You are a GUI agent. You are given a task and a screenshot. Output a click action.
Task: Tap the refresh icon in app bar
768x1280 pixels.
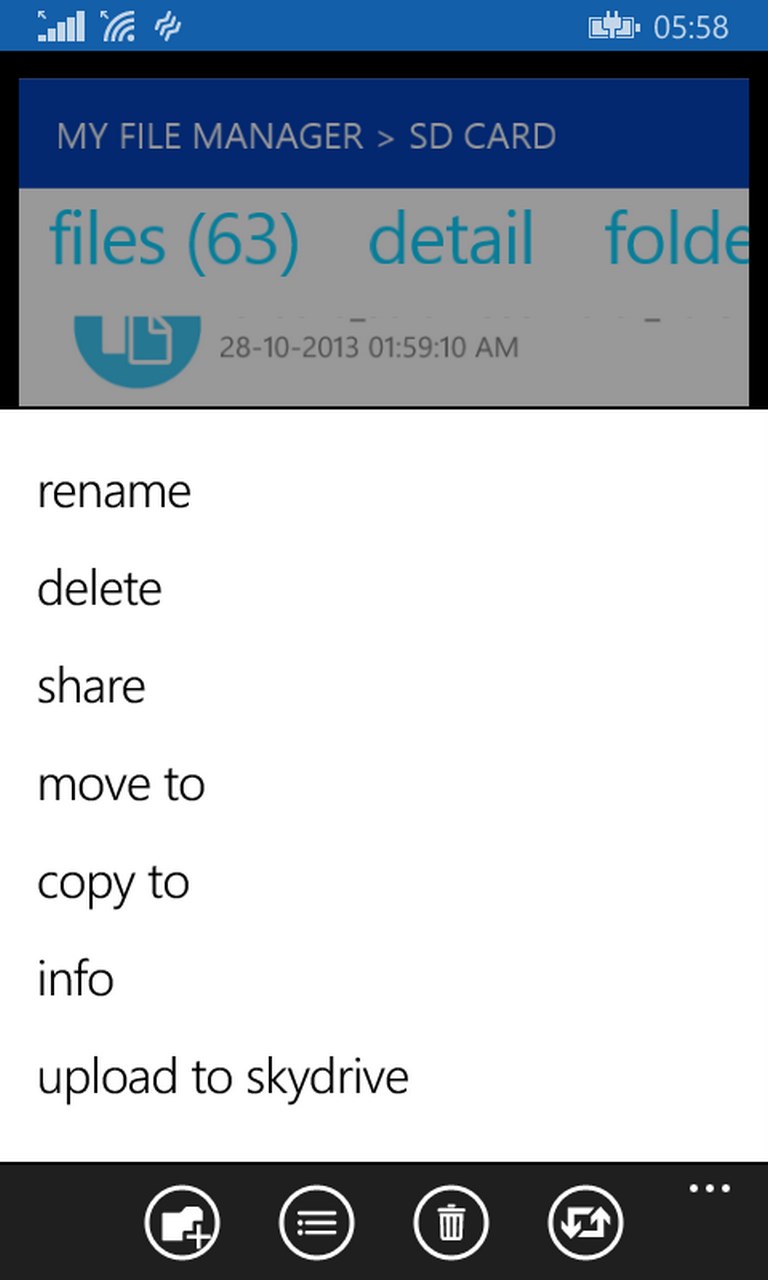[585, 1222]
